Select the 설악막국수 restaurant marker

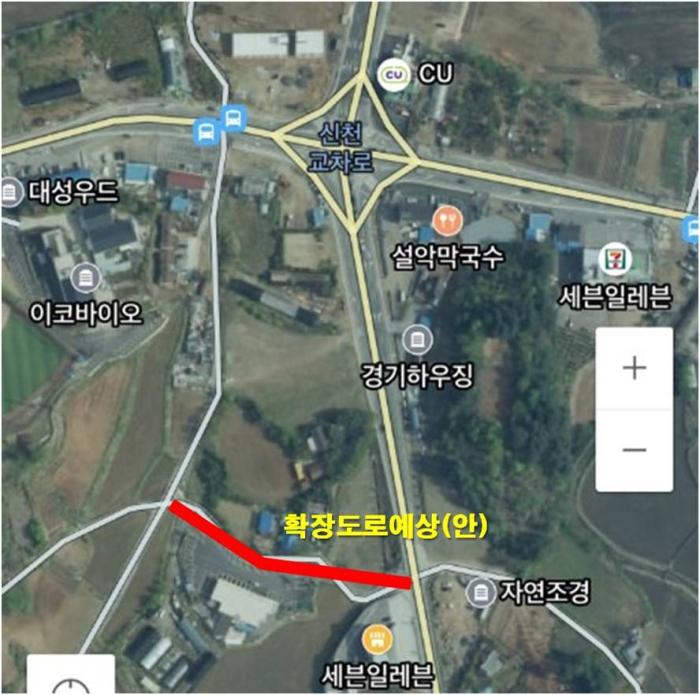[x=446, y=219]
